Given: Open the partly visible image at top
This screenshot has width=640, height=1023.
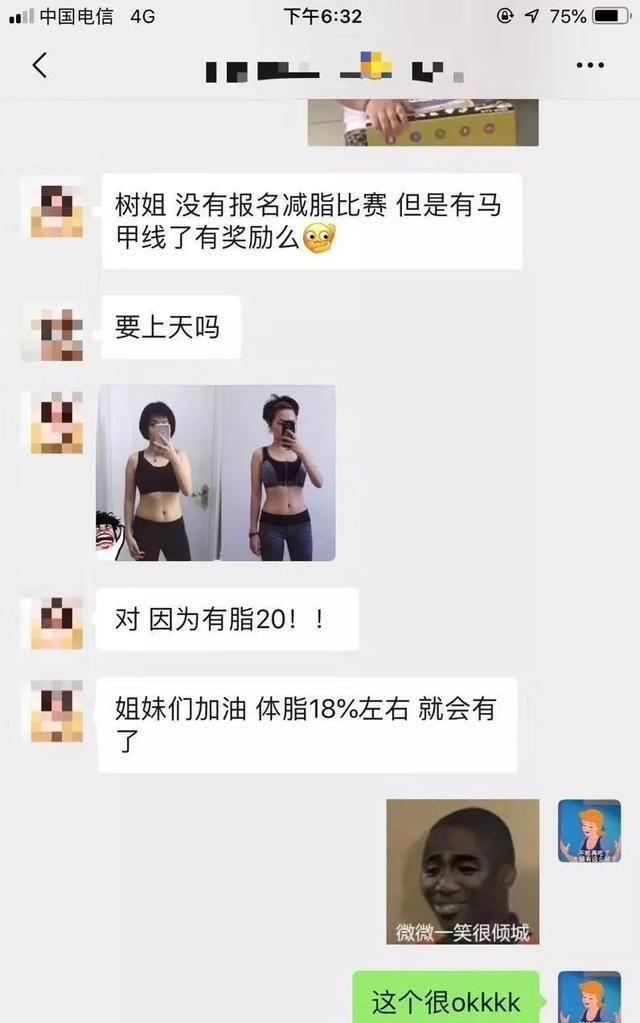Looking at the screenshot, I should pos(422,122).
